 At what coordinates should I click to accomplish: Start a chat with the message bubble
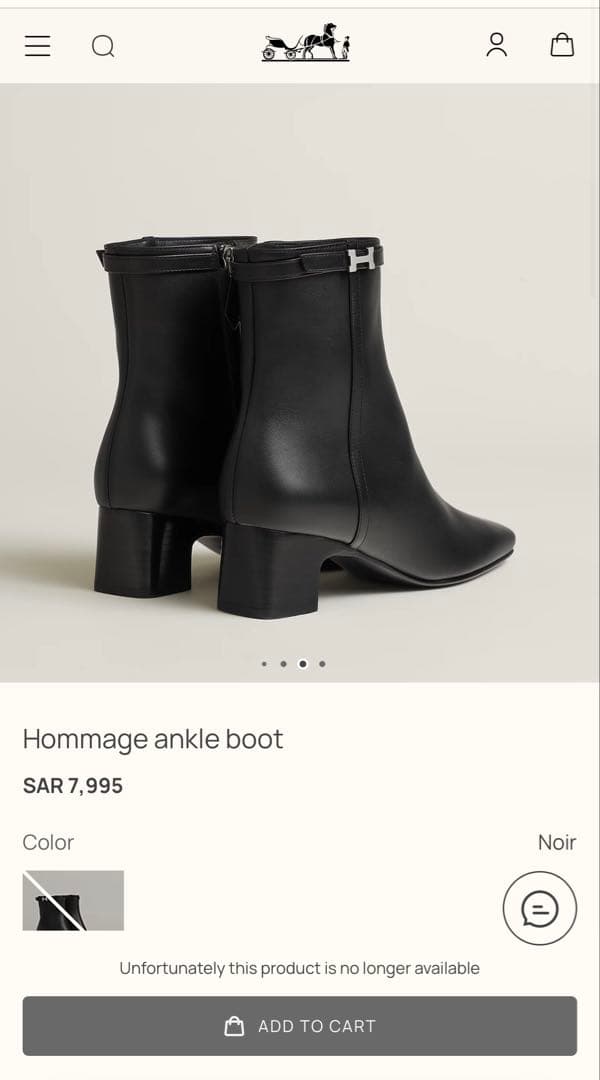click(540, 908)
